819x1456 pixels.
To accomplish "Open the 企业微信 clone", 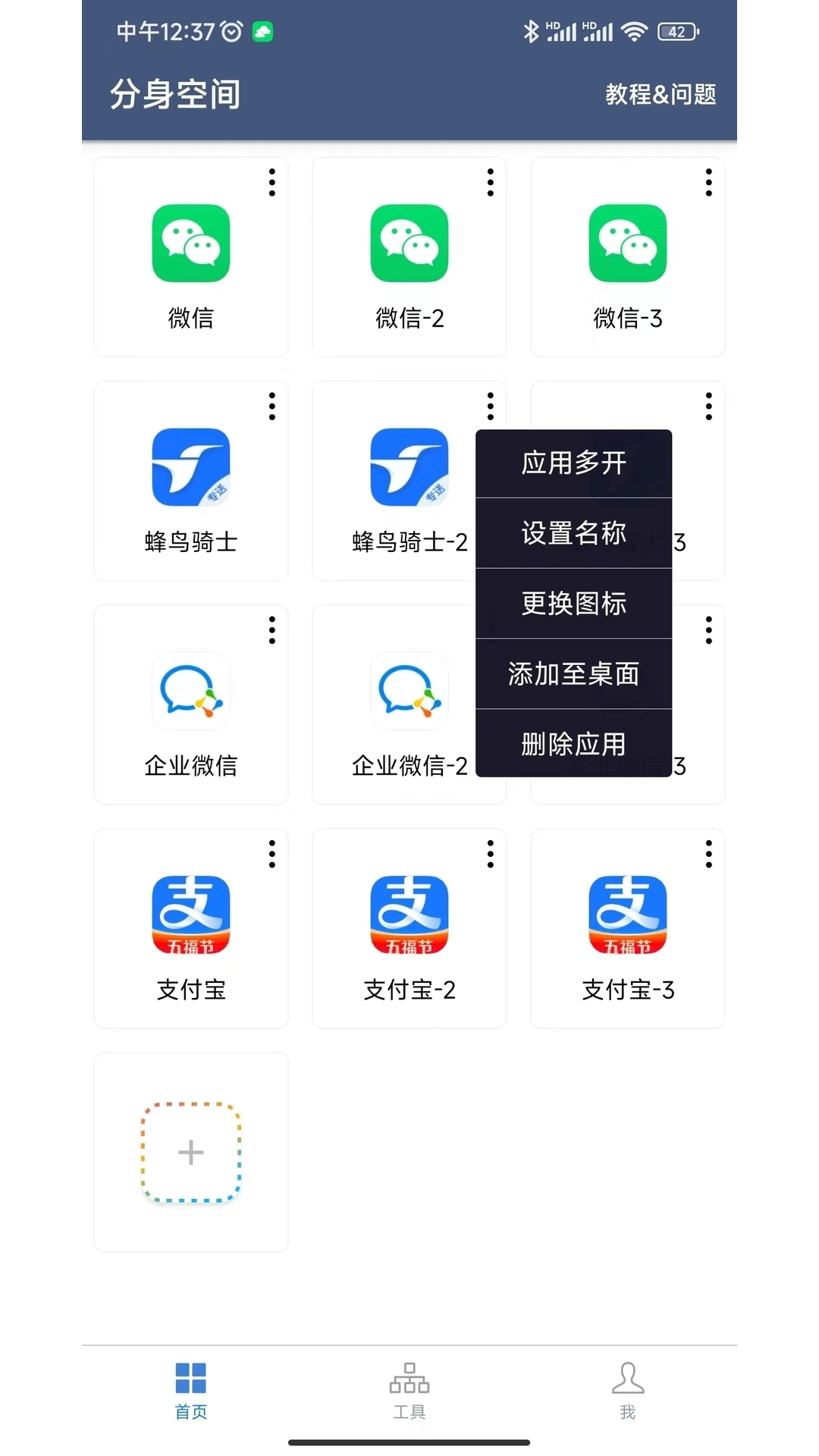I will [x=190, y=692].
